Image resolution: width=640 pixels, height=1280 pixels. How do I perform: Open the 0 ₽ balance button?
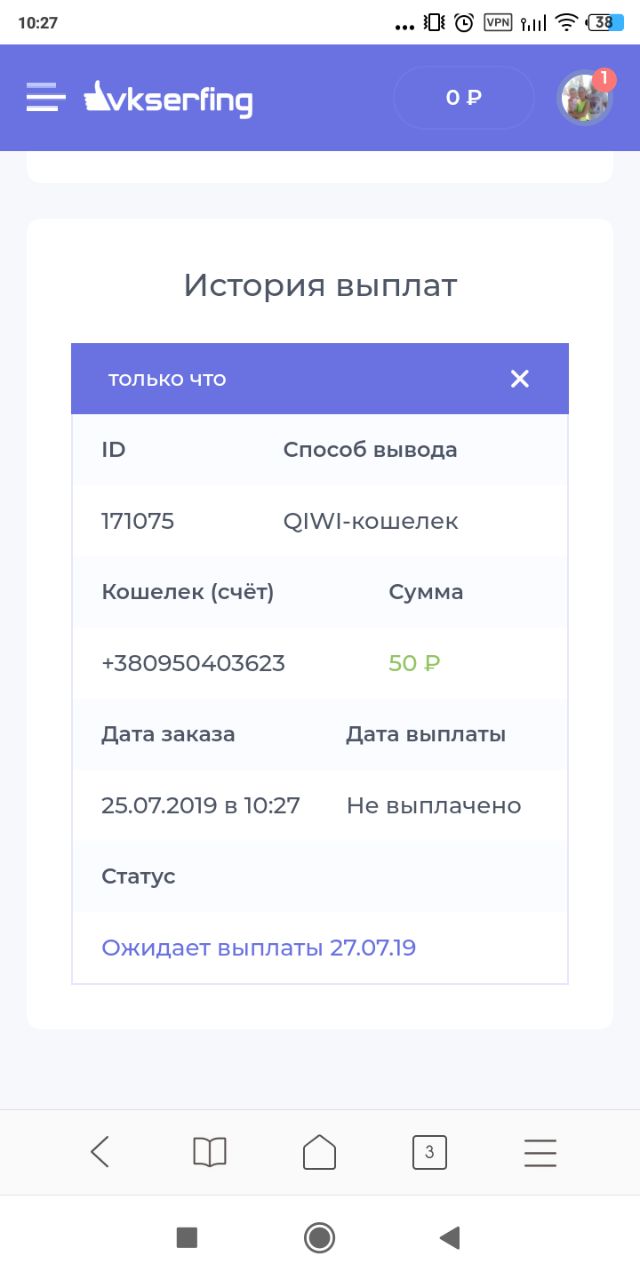click(x=463, y=98)
